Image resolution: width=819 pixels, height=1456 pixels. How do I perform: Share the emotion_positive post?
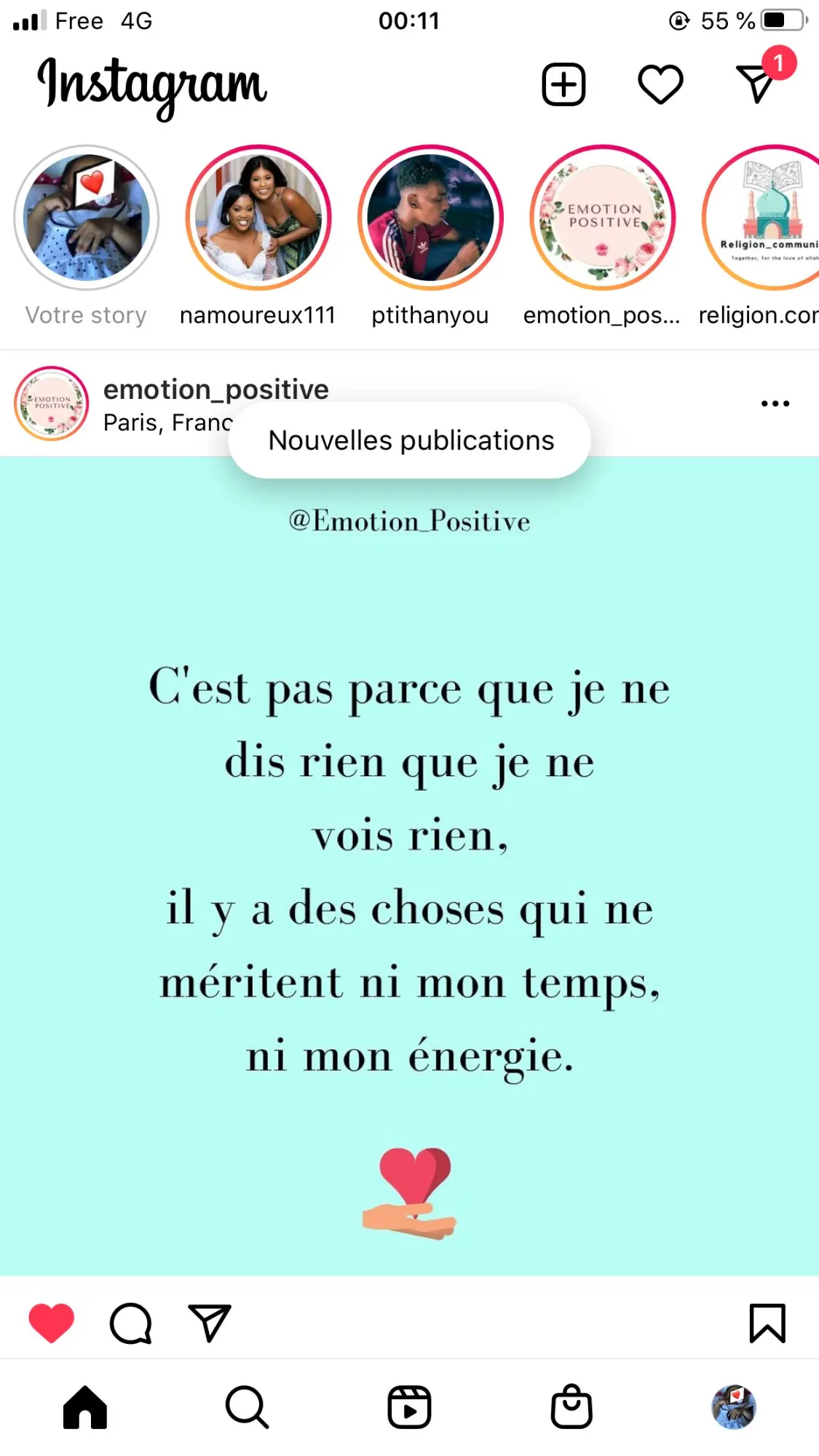(x=210, y=1322)
